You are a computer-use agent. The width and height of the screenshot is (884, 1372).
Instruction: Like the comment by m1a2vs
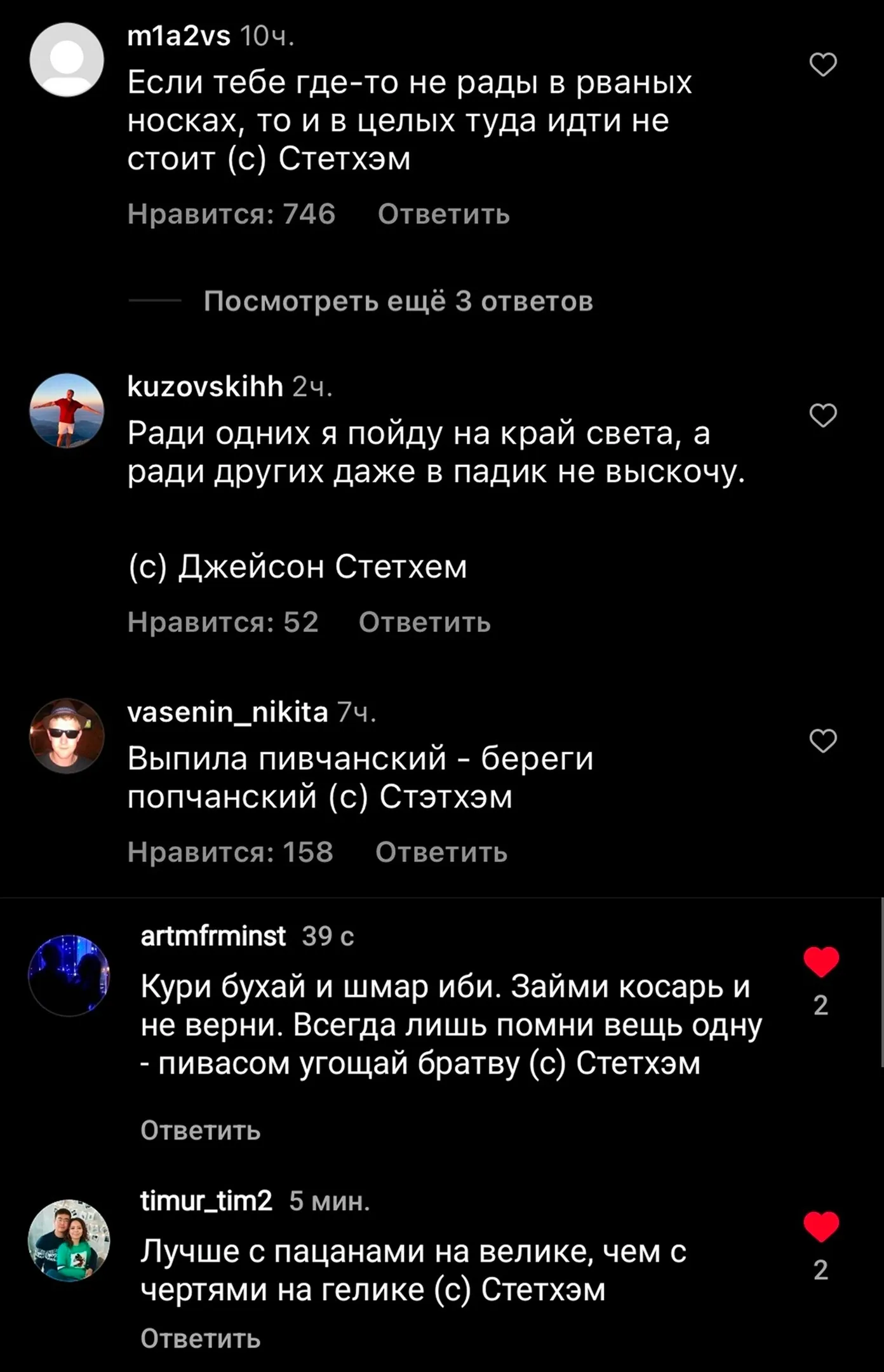(823, 64)
